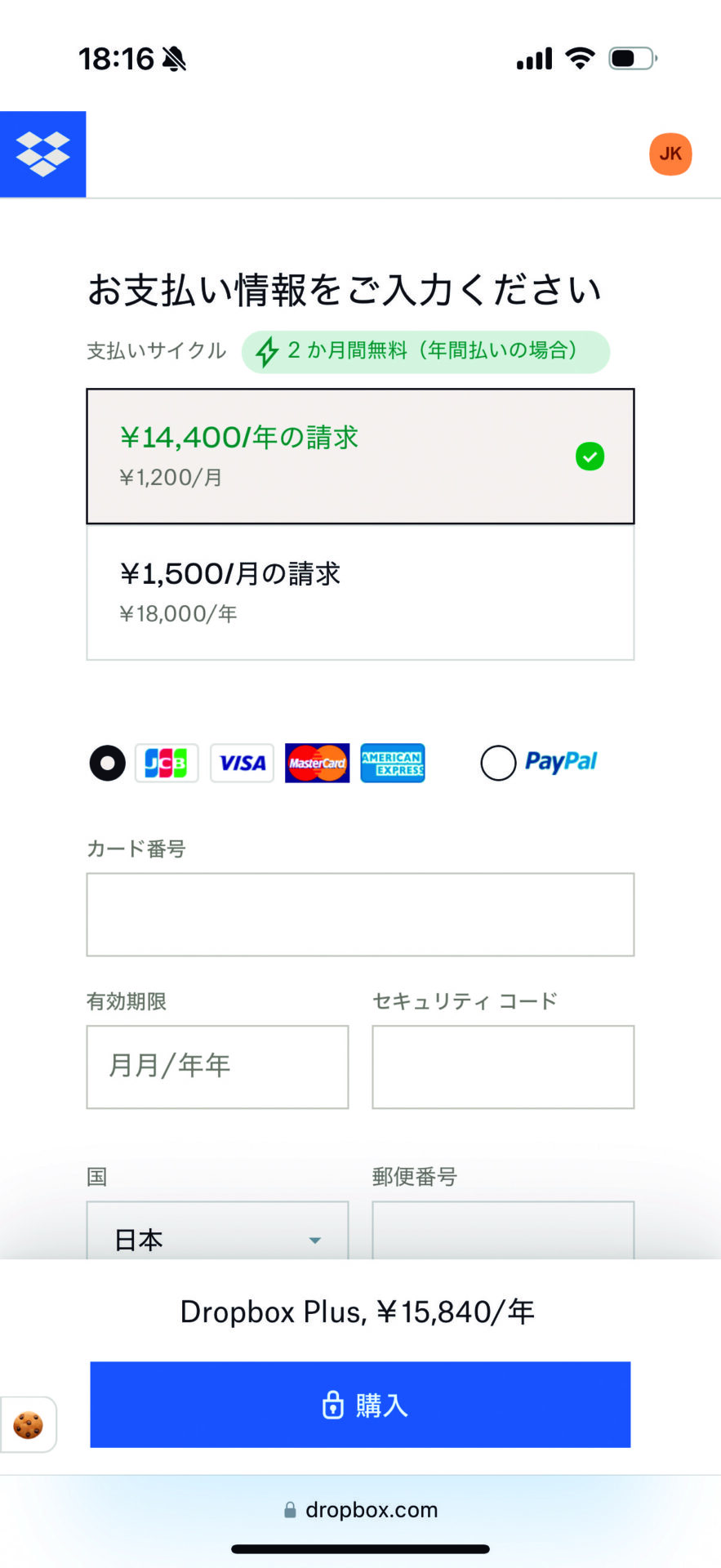Enter the セキュリティ コード field

coord(503,1067)
